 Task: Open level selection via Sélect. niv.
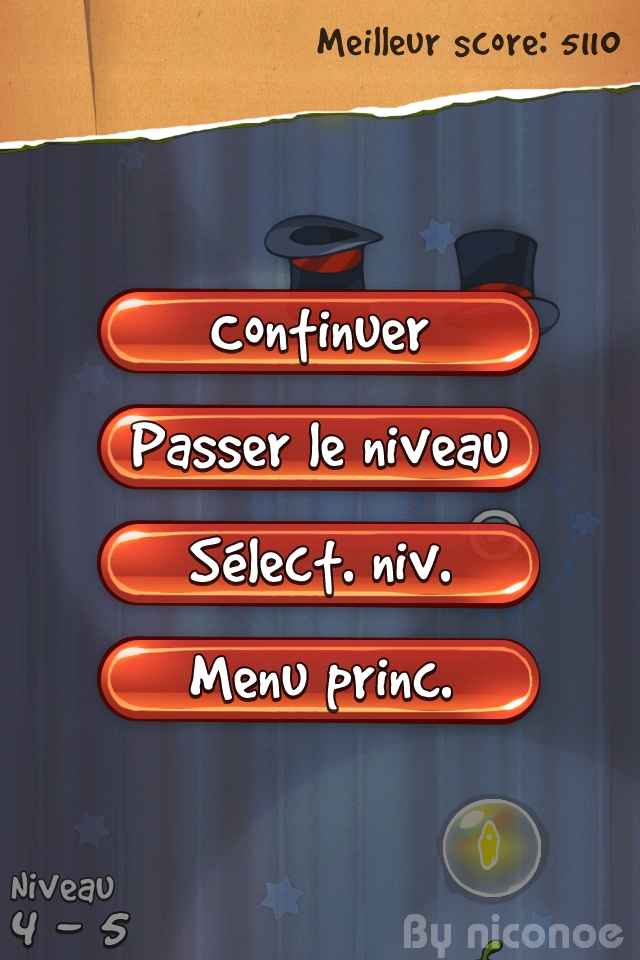coord(319,564)
